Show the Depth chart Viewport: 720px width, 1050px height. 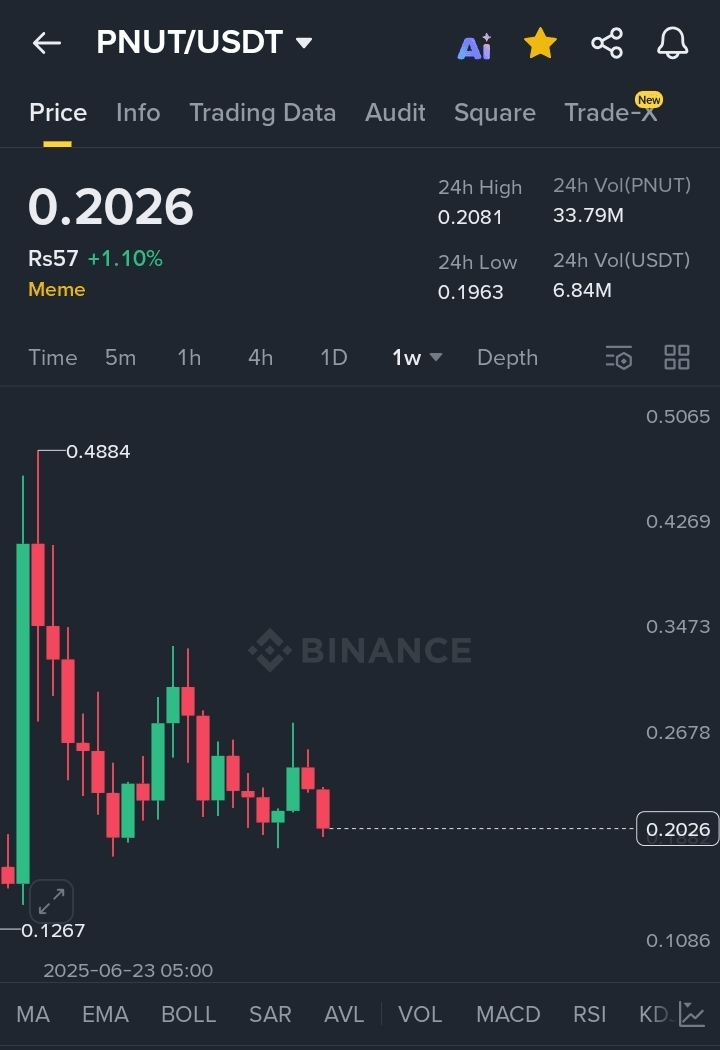[507, 358]
